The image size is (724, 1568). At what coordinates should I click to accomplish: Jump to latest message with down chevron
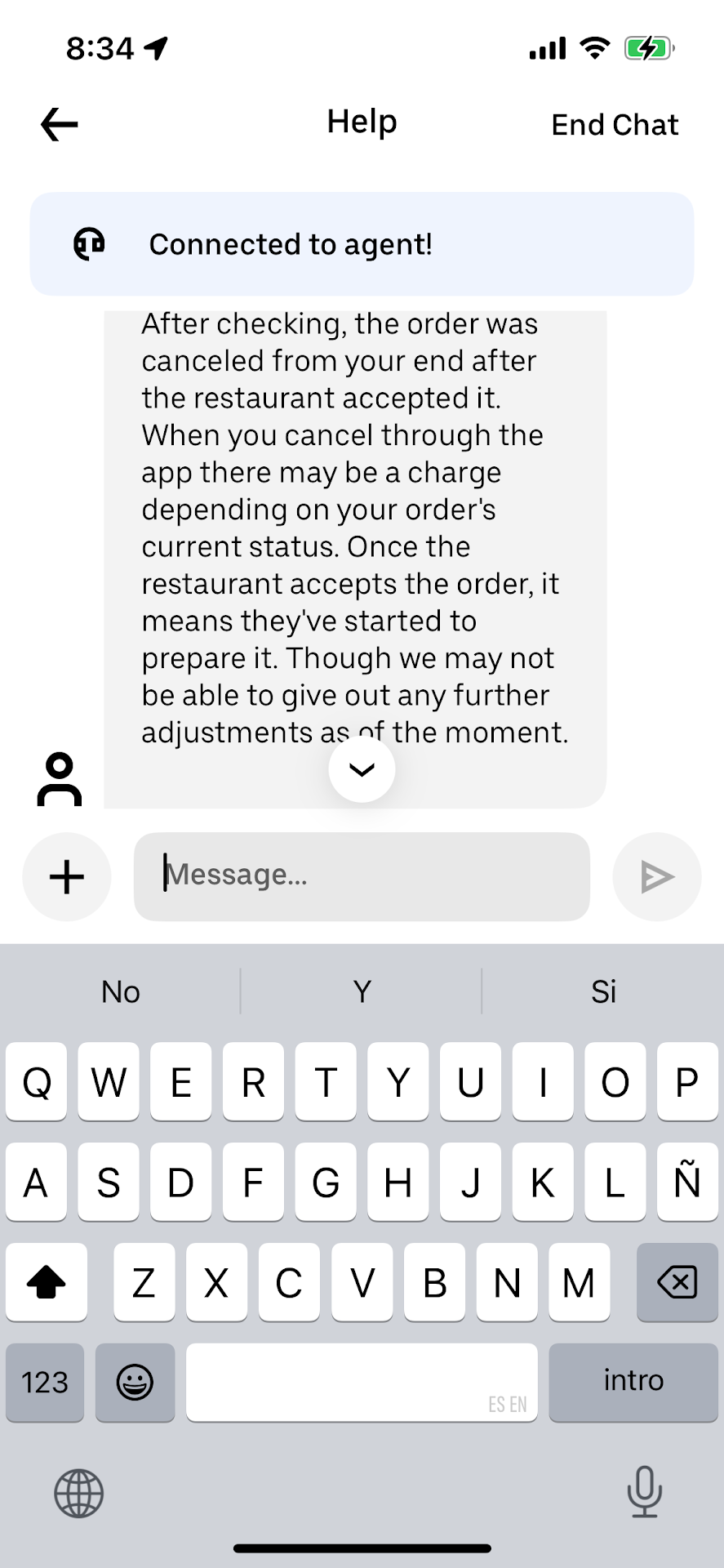point(362,769)
